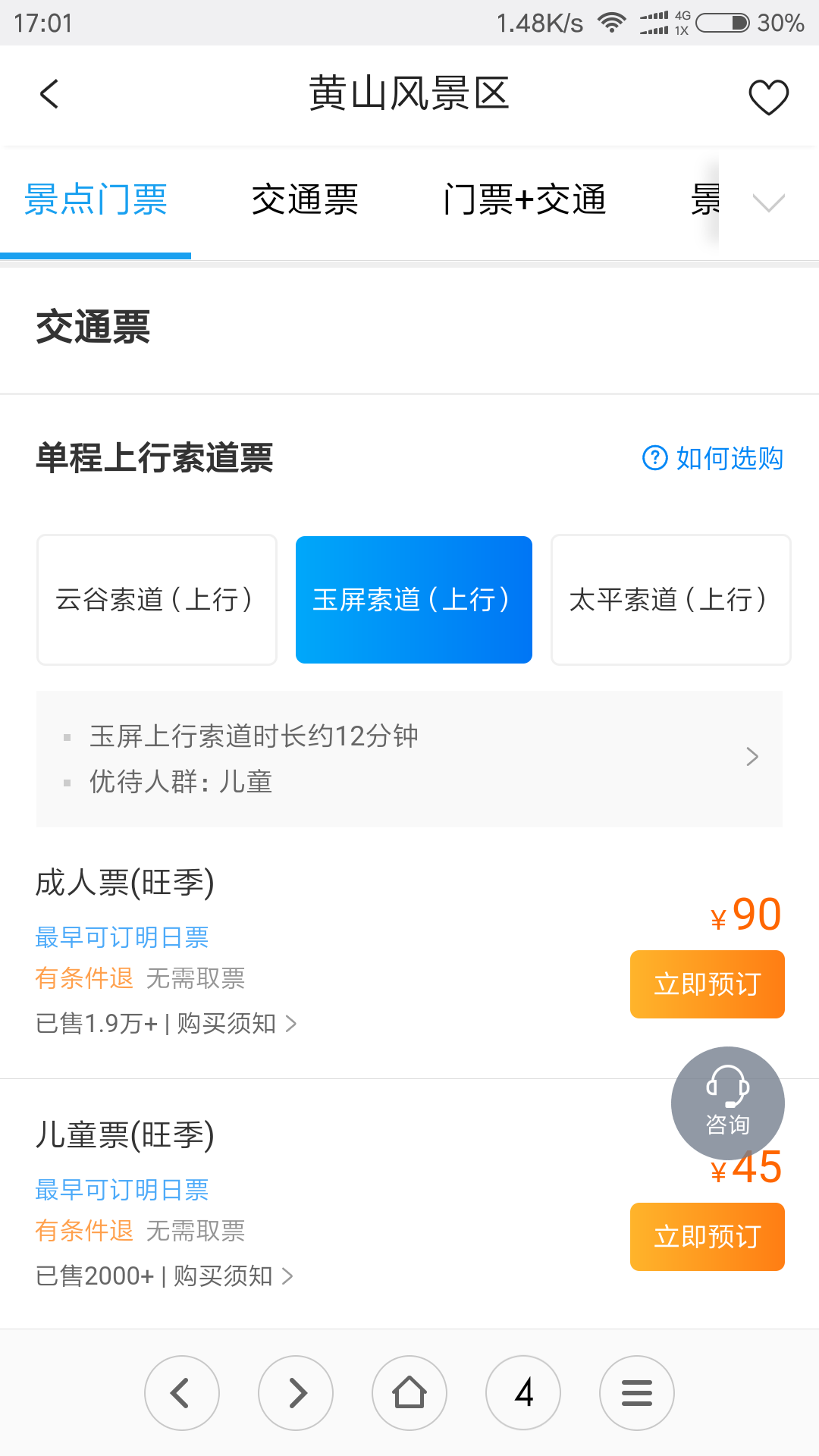Image resolution: width=819 pixels, height=1456 pixels.
Task: Switch to the 交通票 tab
Action: [x=305, y=200]
